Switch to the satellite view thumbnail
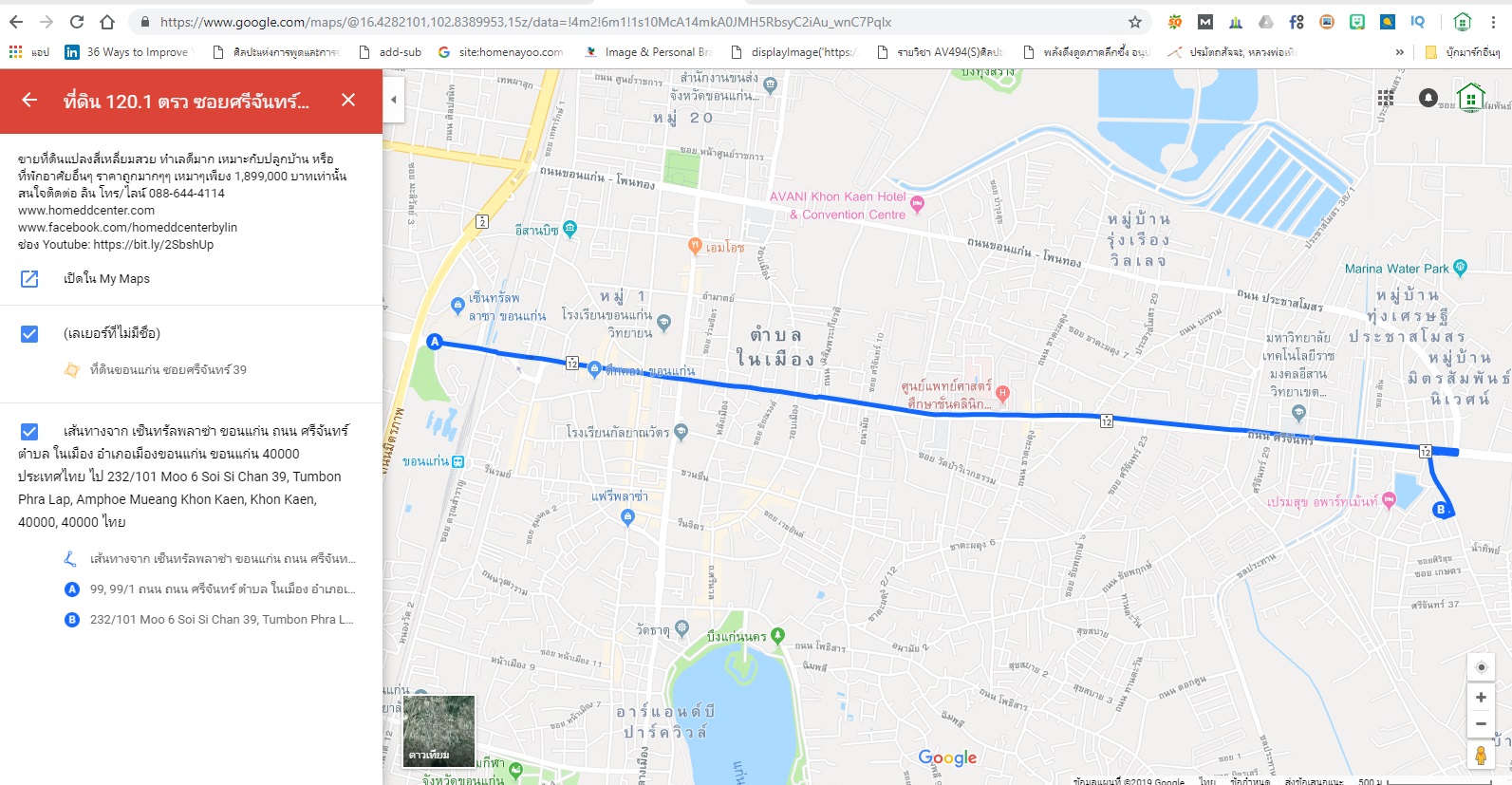The width and height of the screenshot is (1512, 785). click(439, 731)
